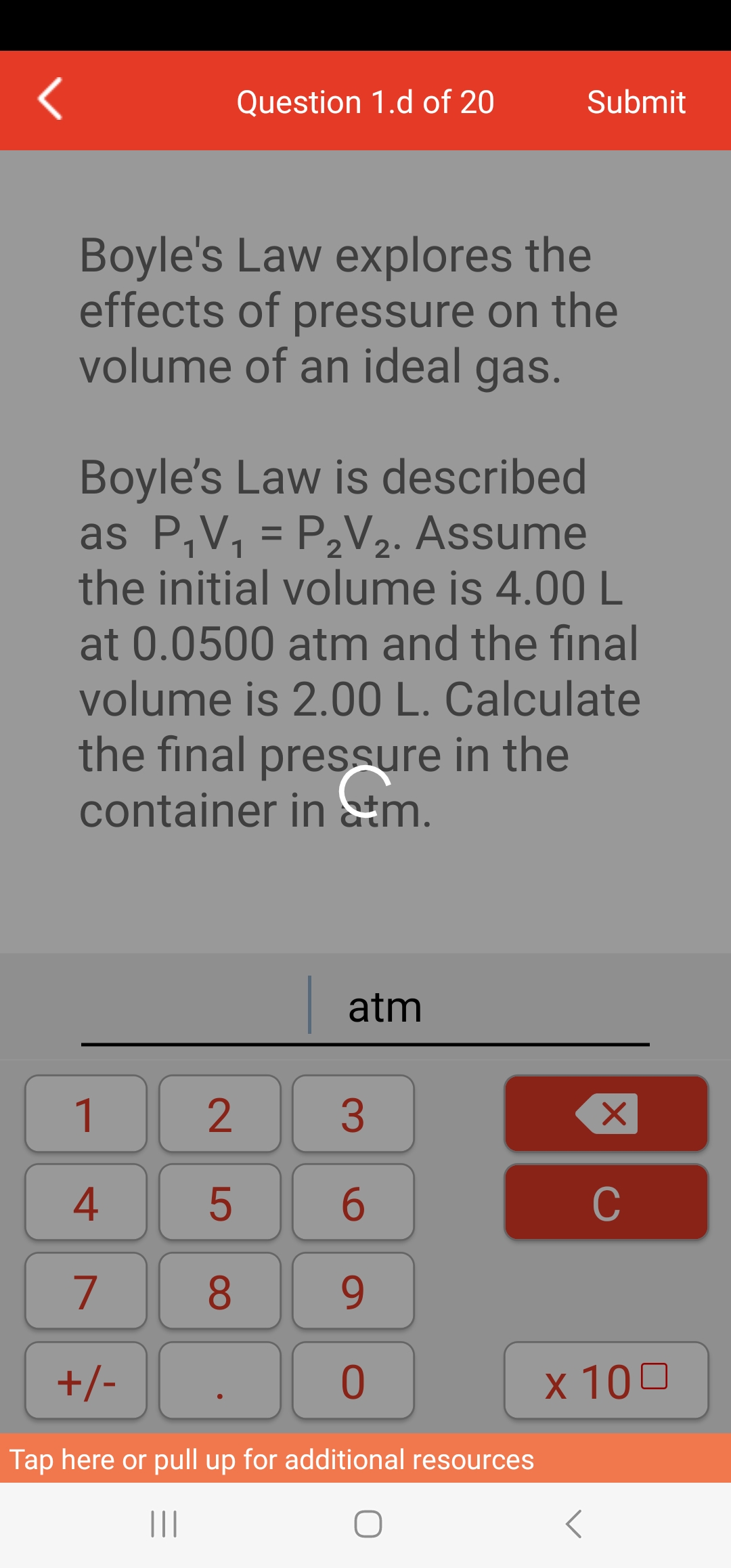Tap the Question 1.d of 20 title

365,102
